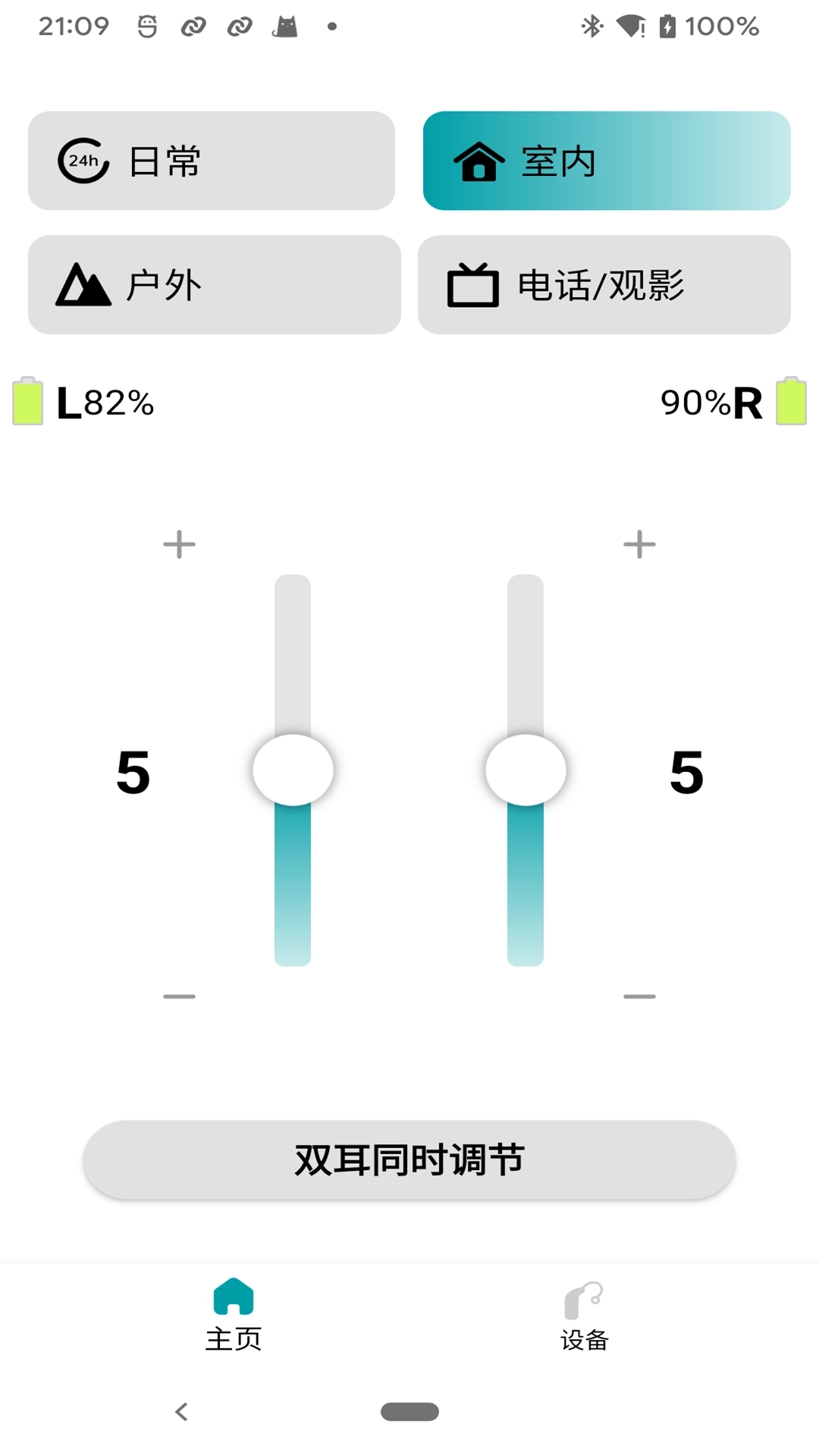The height and width of the screenshot is (1456, 819).
Task: Increase left ear volume with plus
Action: 179,544
